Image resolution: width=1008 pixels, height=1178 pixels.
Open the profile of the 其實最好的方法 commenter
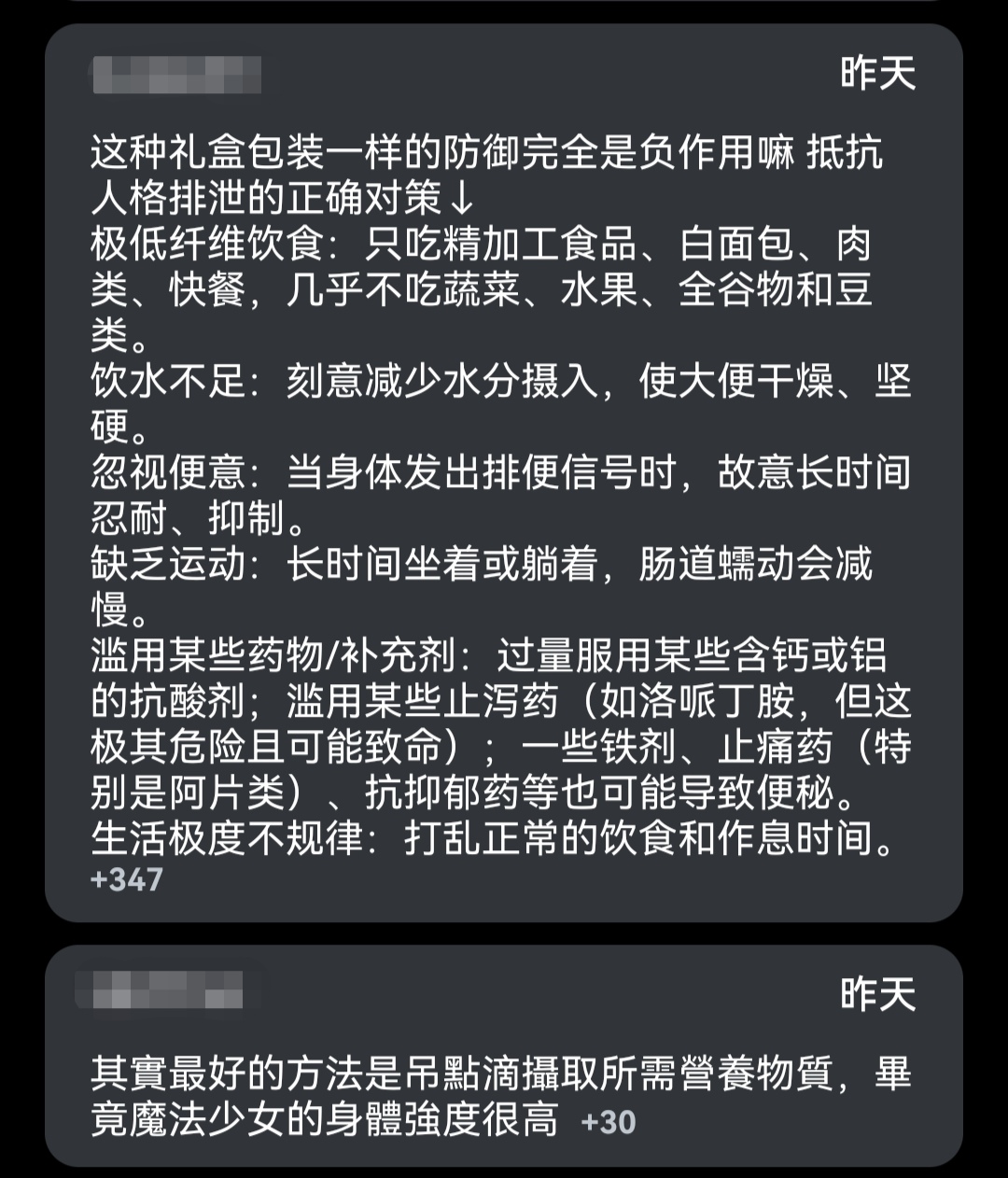pyautogui.click(x=159, y=991)
